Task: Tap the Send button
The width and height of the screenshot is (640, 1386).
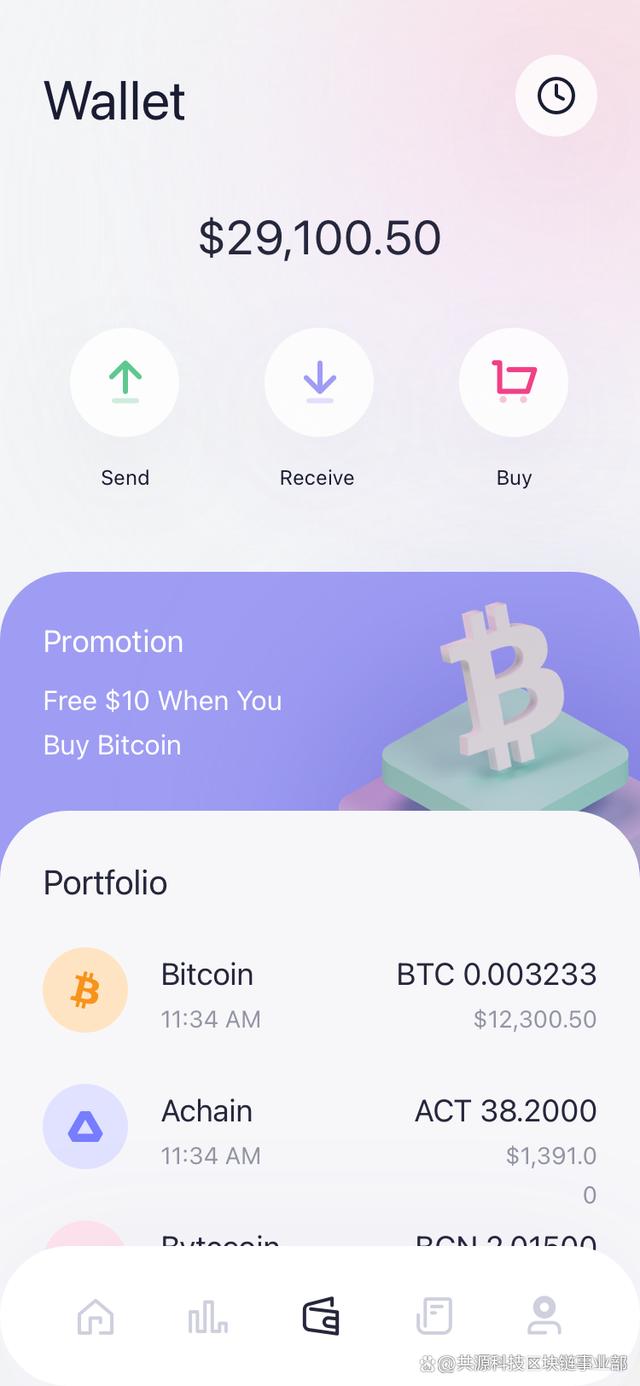Action: coord(125,383)
